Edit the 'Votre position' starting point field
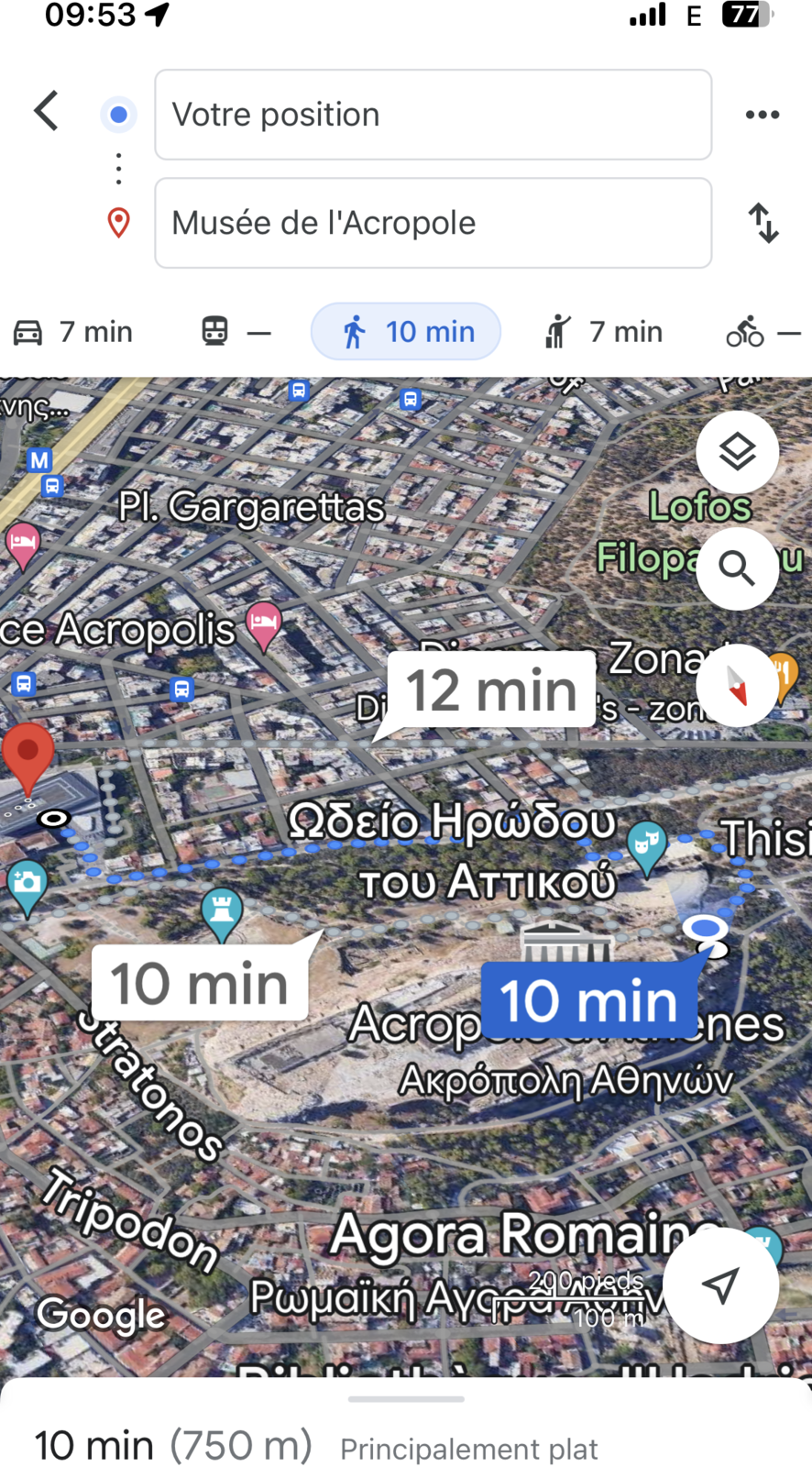 click(433, 115)
